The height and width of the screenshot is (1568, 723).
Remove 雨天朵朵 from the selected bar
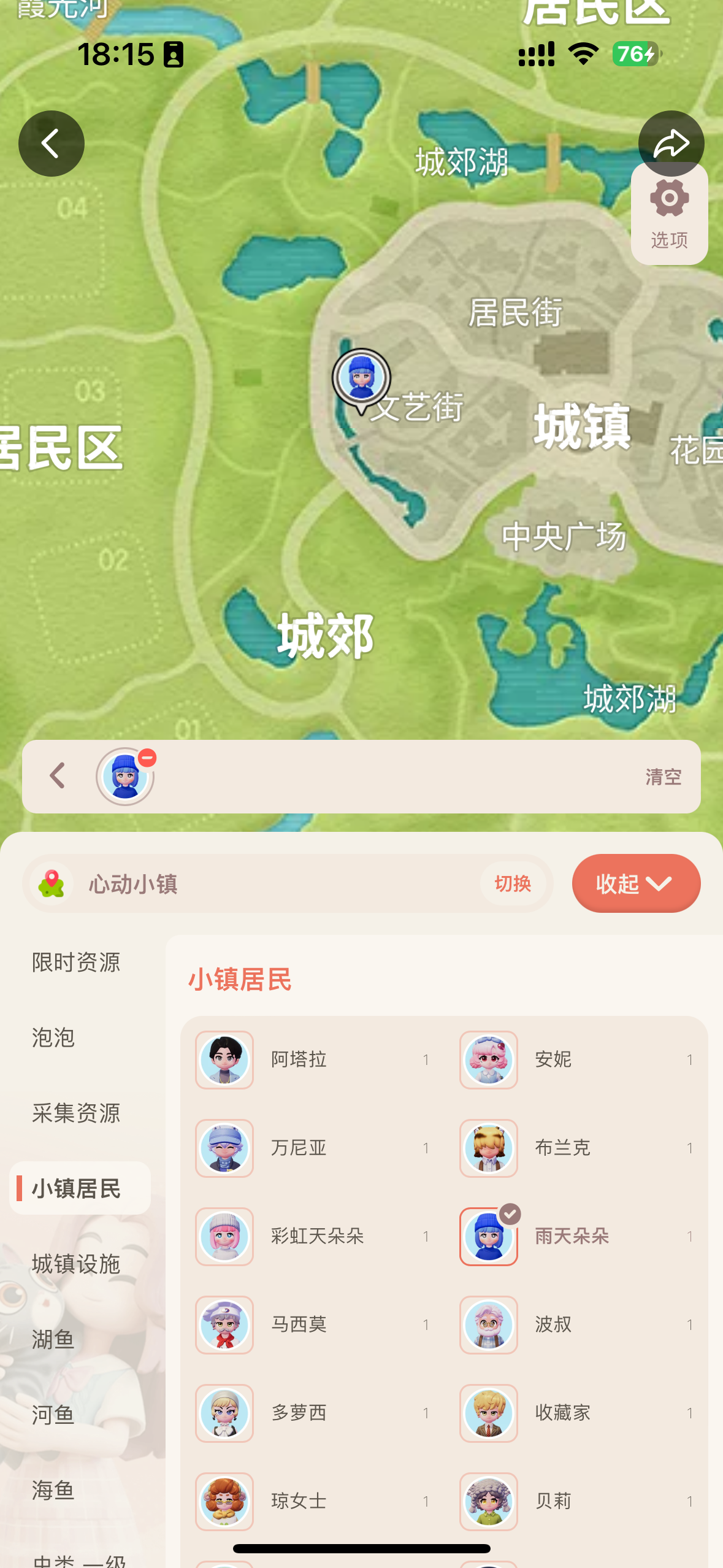click(147, 758)
